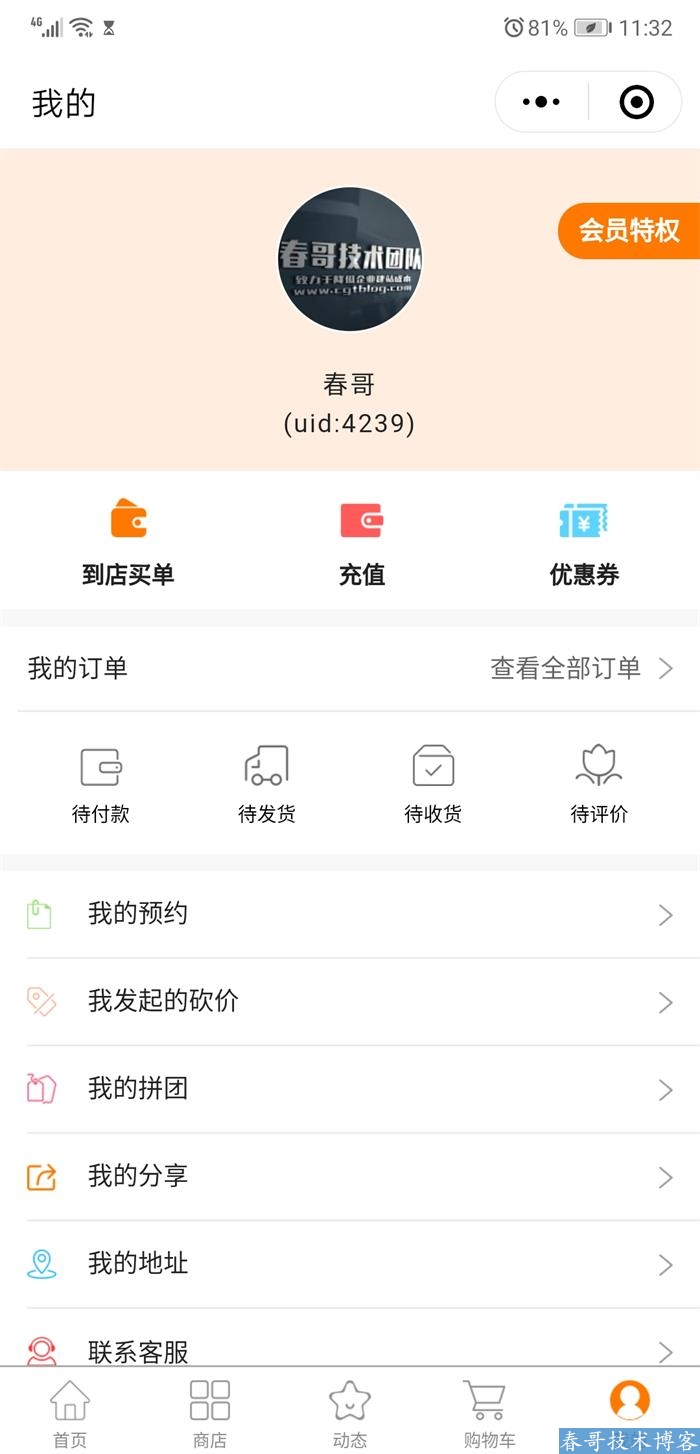The width and height of the screenshot is (700, 1454).
Task: Open 查看全部订单
Action: click(582, 668)
